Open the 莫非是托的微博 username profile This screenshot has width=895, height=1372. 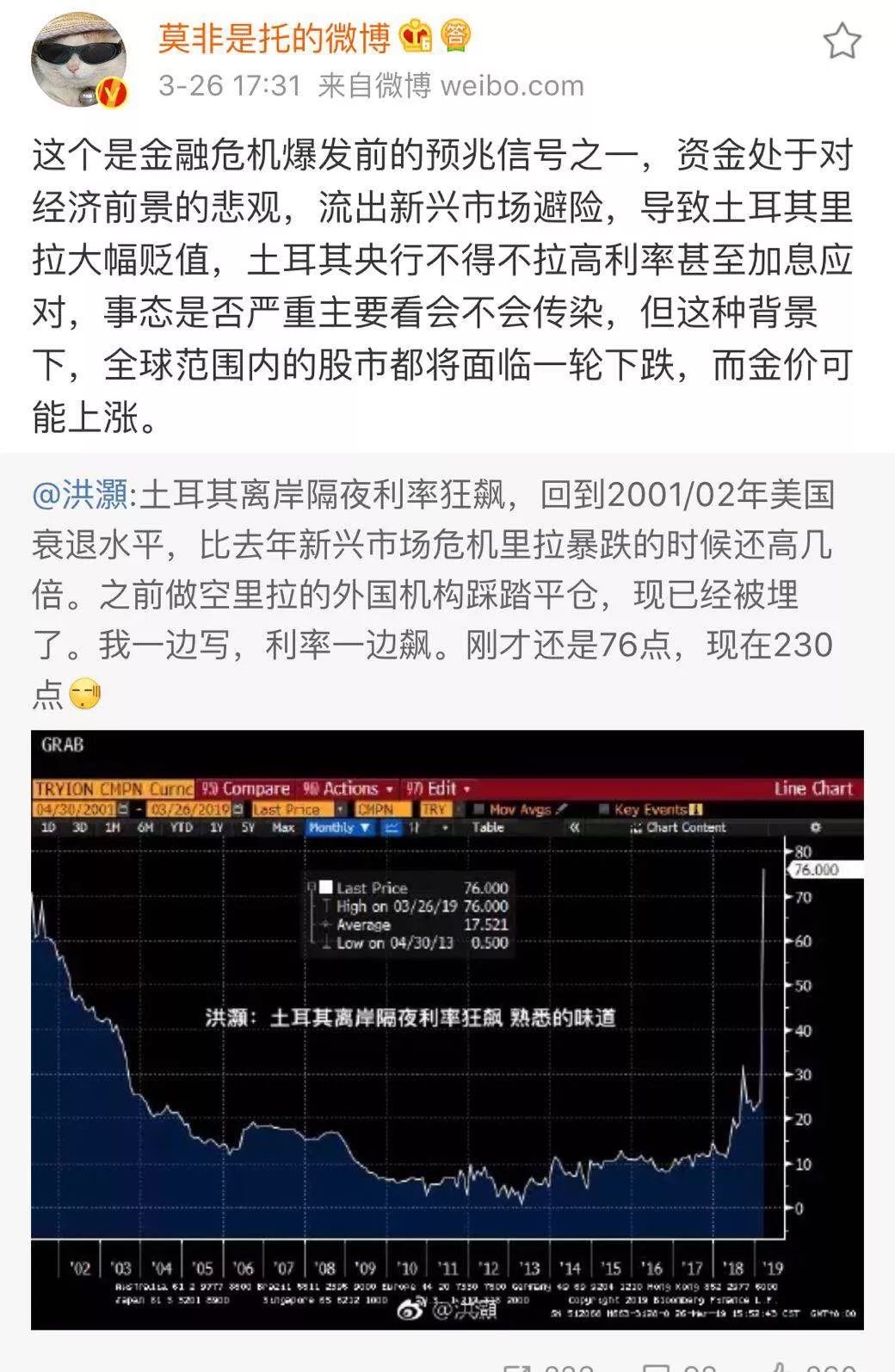274,38
